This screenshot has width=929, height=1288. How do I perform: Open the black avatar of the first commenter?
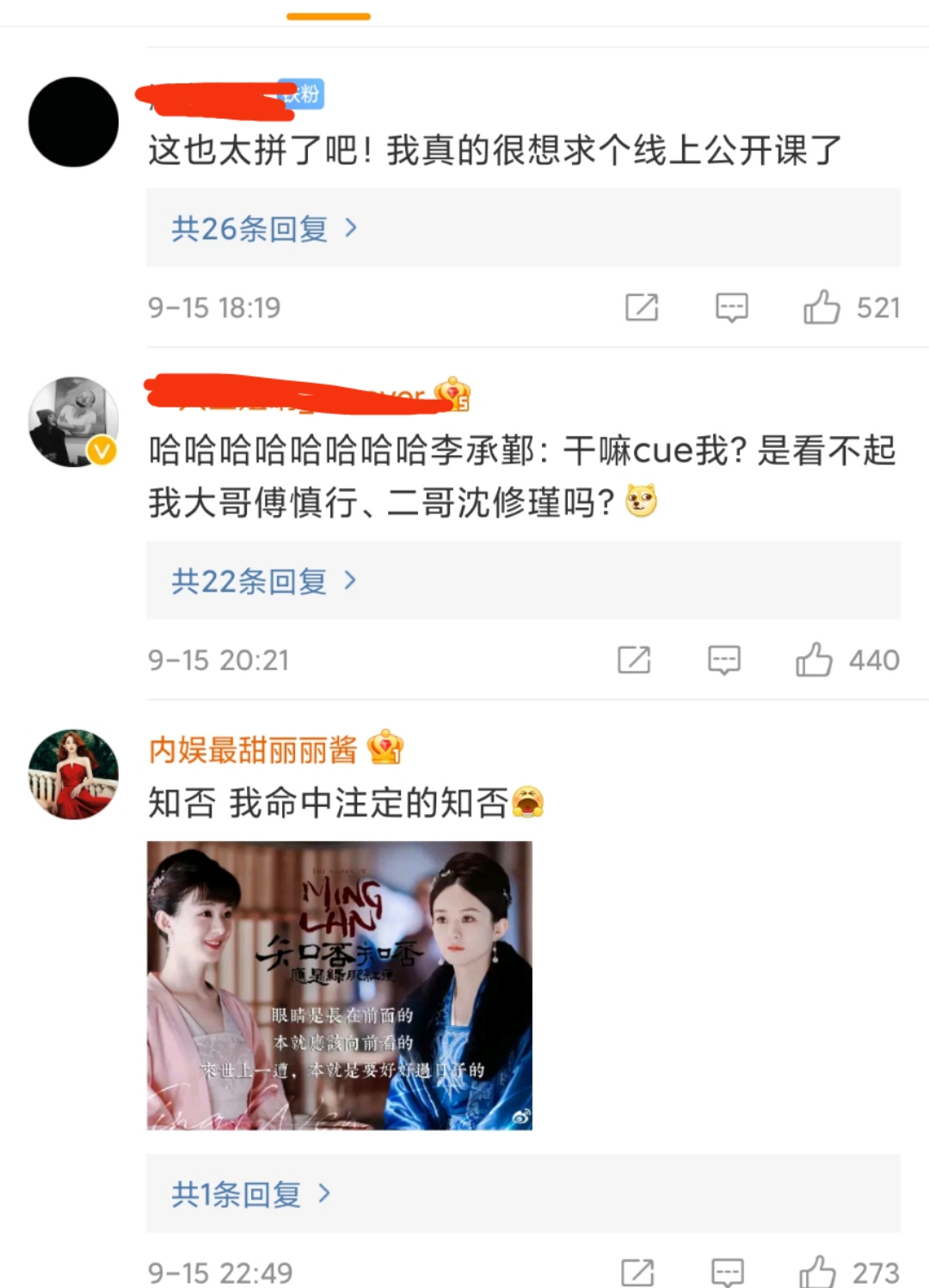click(x=73, y=122)
